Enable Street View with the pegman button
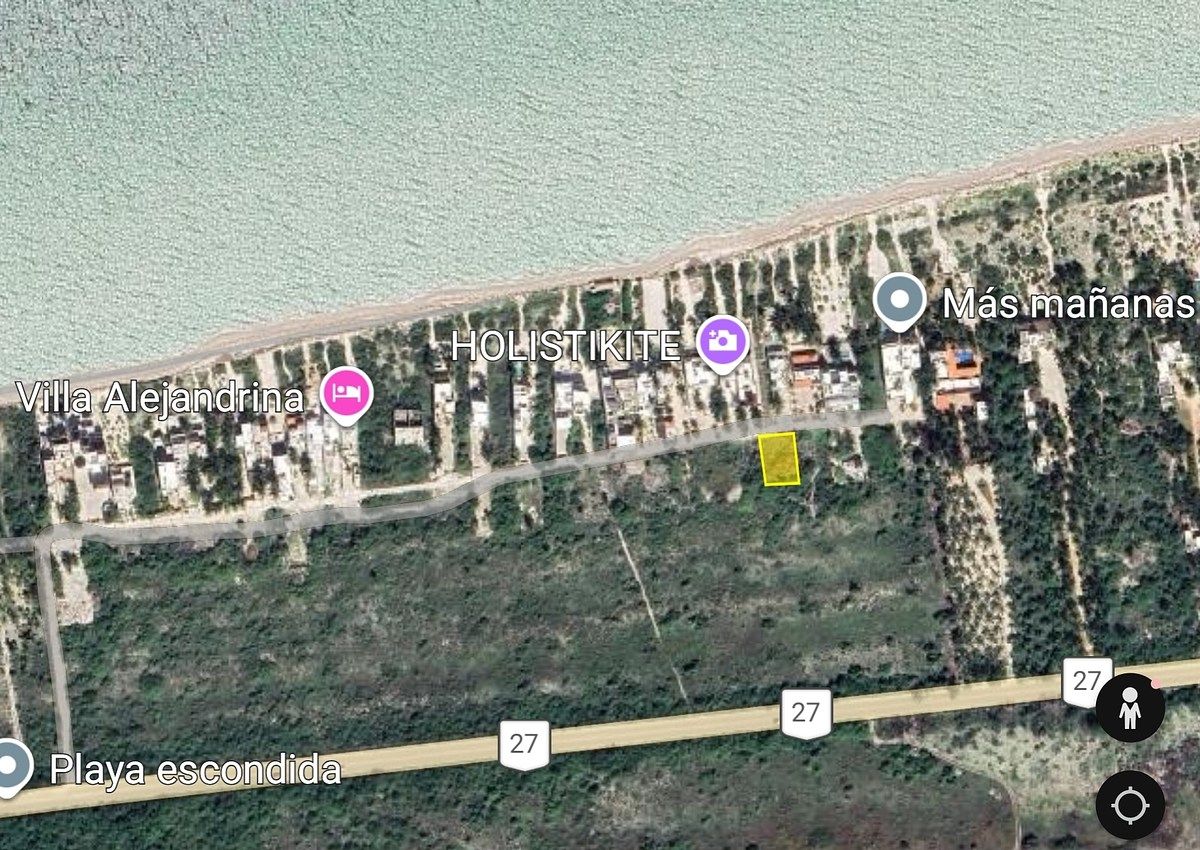This screenshot has width=1200, height=850. (1130, 707)
